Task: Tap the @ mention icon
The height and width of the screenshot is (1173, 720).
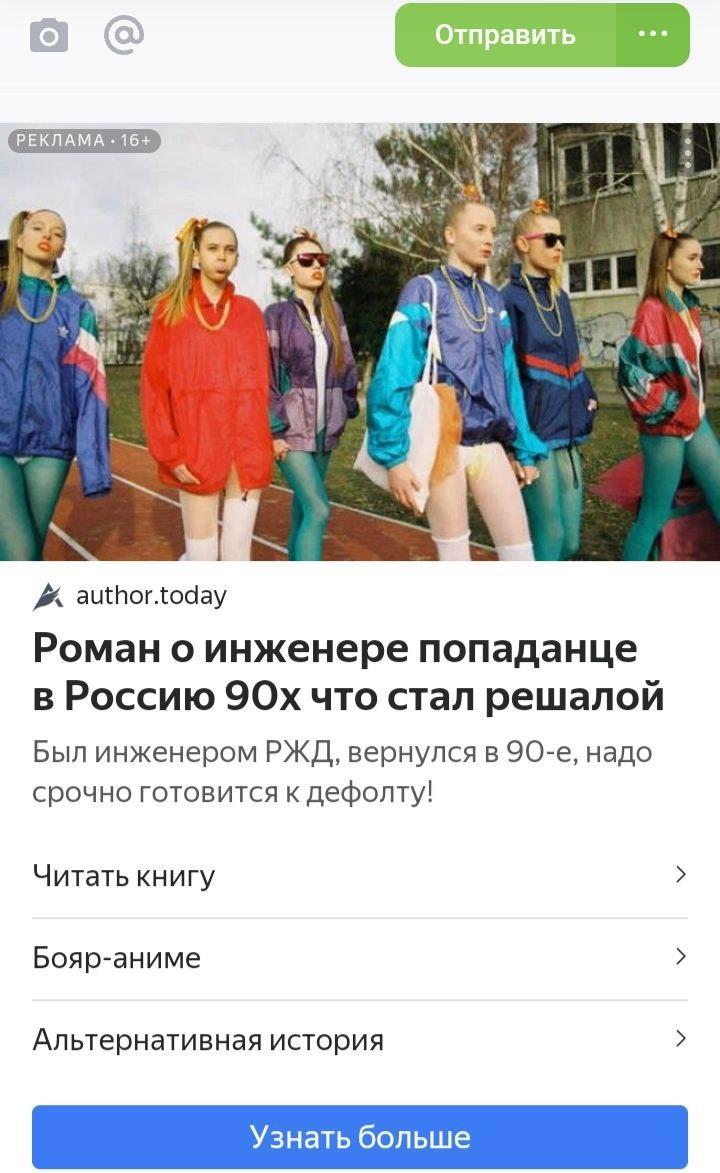Action: coord(124,36)
